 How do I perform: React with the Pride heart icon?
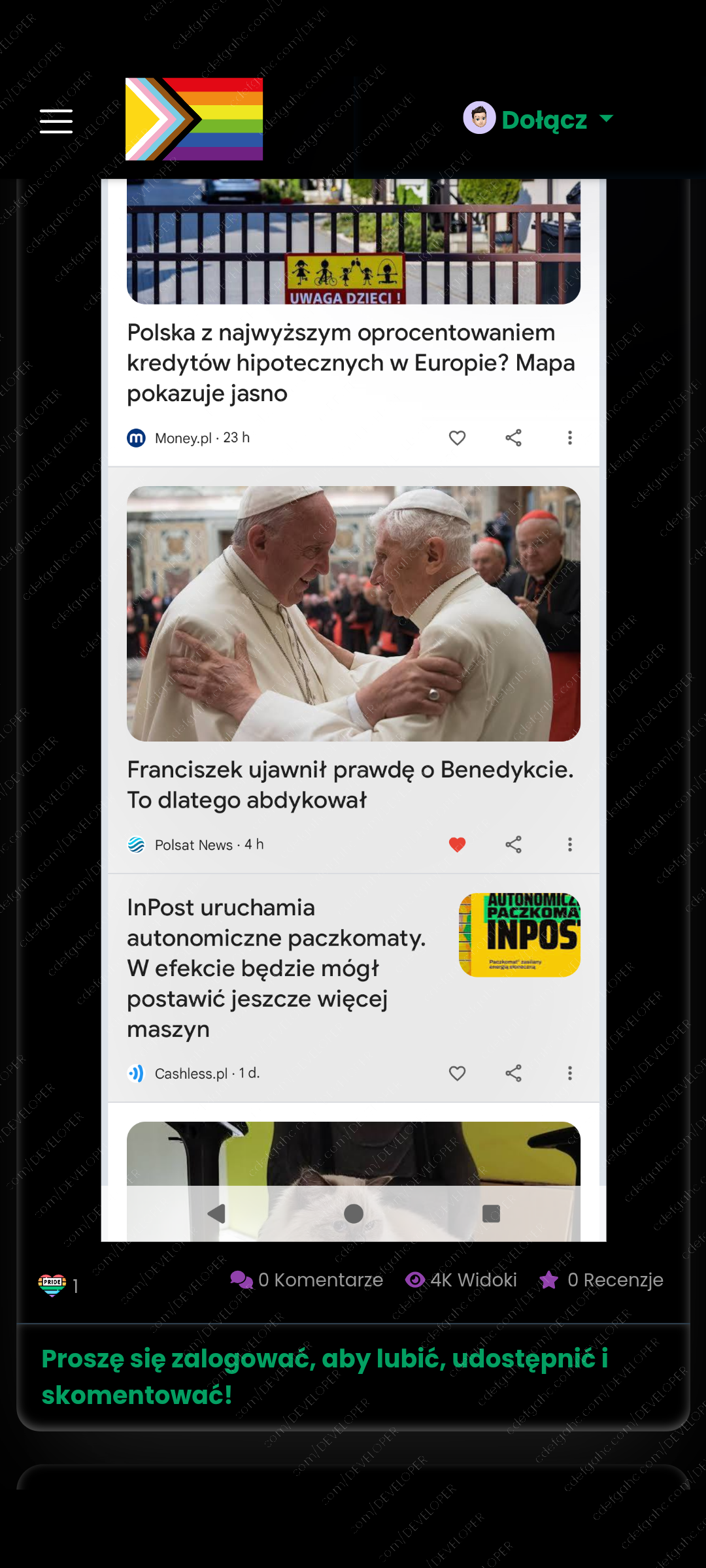click(x=52, y=1284)
